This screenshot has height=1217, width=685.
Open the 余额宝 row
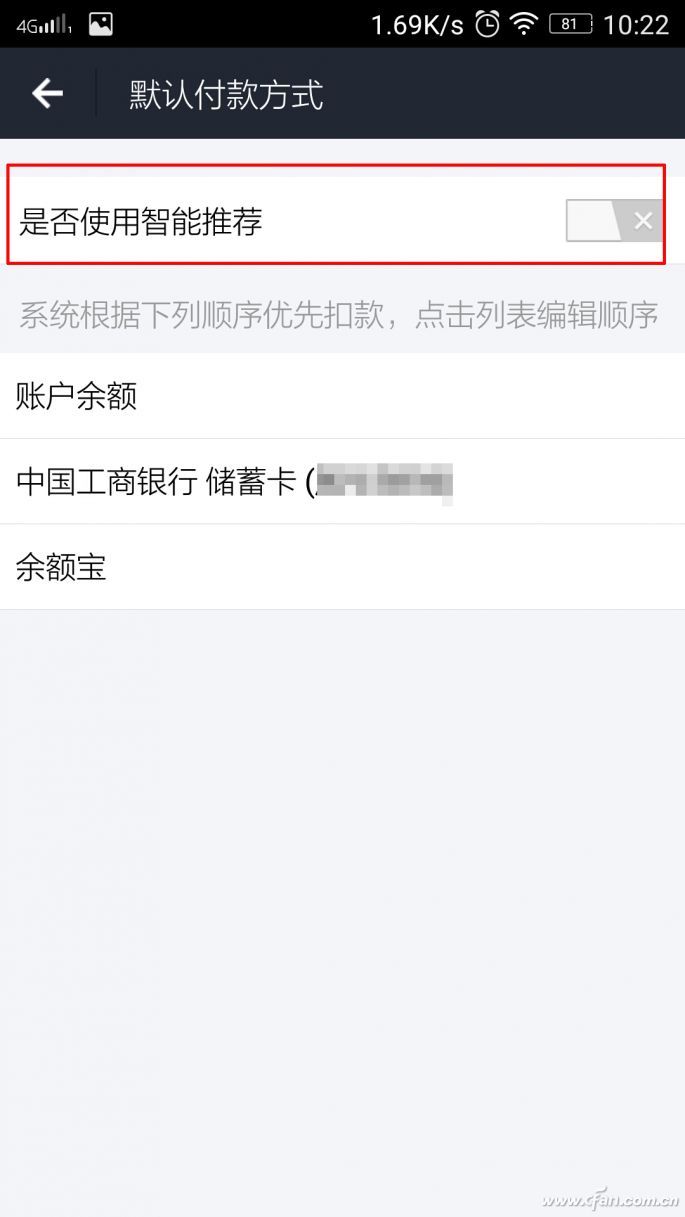[342, 568]
